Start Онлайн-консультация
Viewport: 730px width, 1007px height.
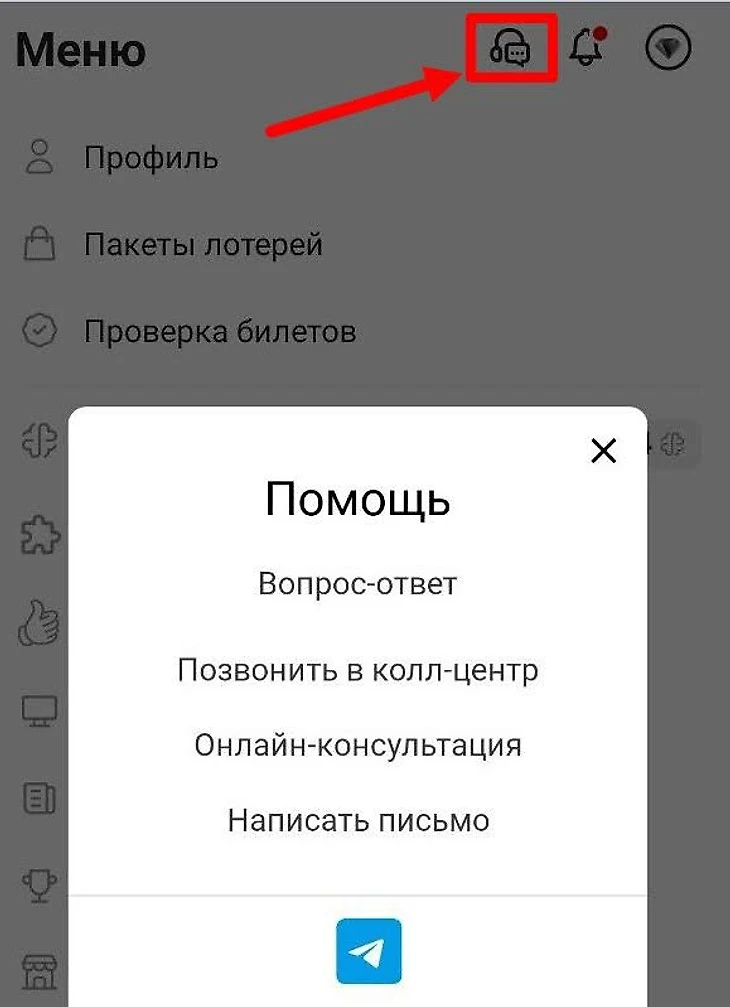[358, 745]
